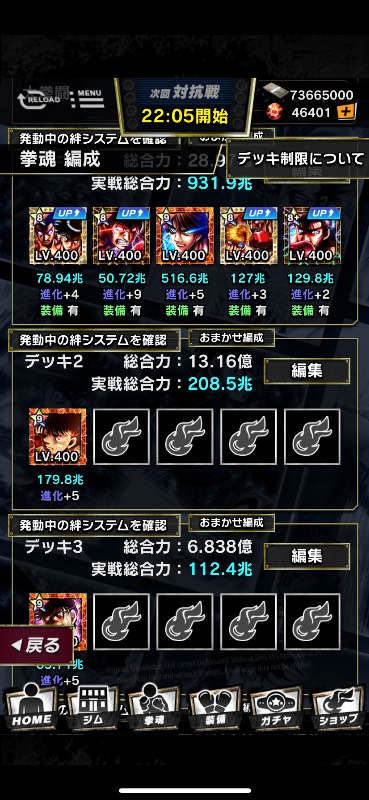The height and width of the screenshot is (800, 369).
Task: Open the 179.8兆 card in デッキ2
Action: (58, 437)
